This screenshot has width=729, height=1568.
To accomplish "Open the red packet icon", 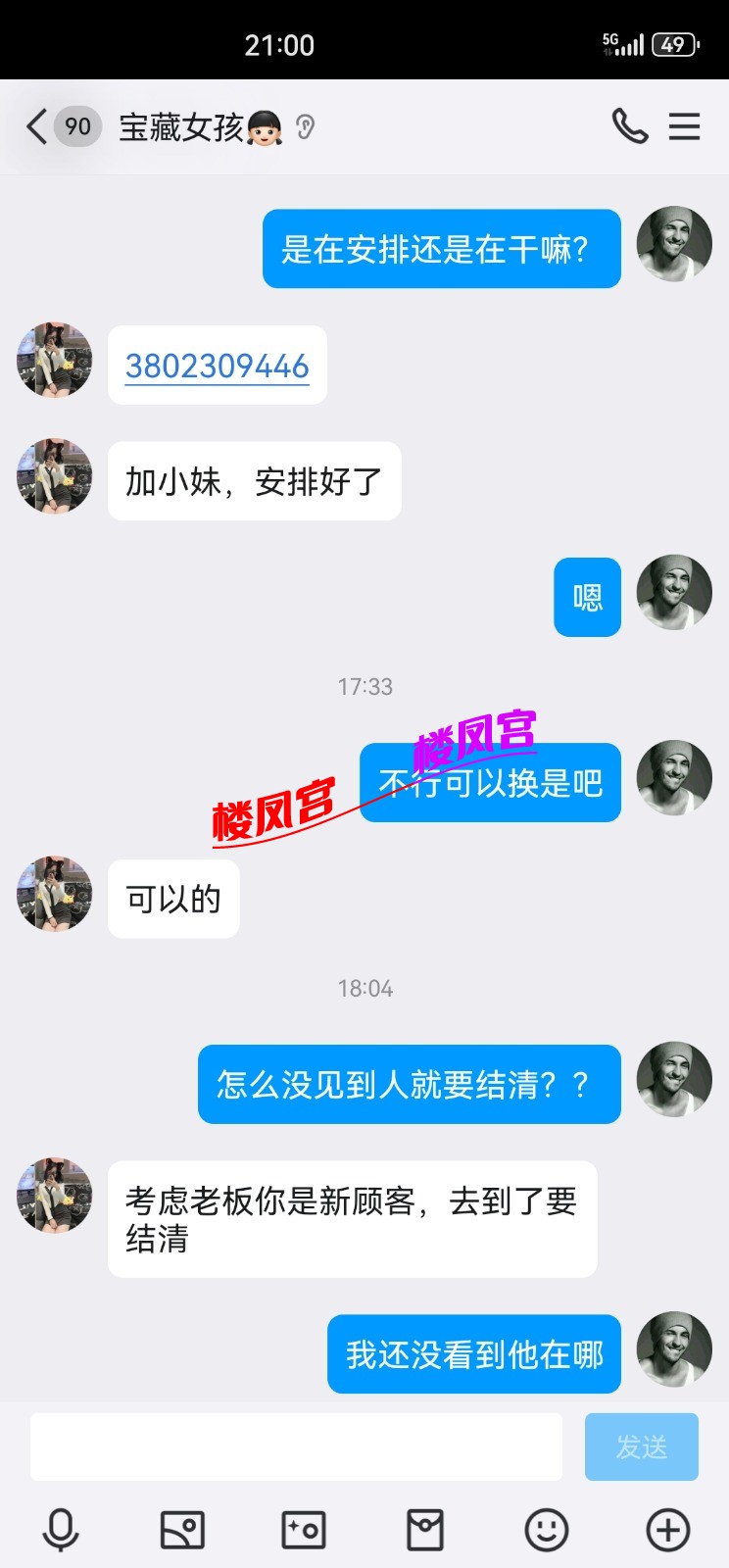I will 425,1528.
